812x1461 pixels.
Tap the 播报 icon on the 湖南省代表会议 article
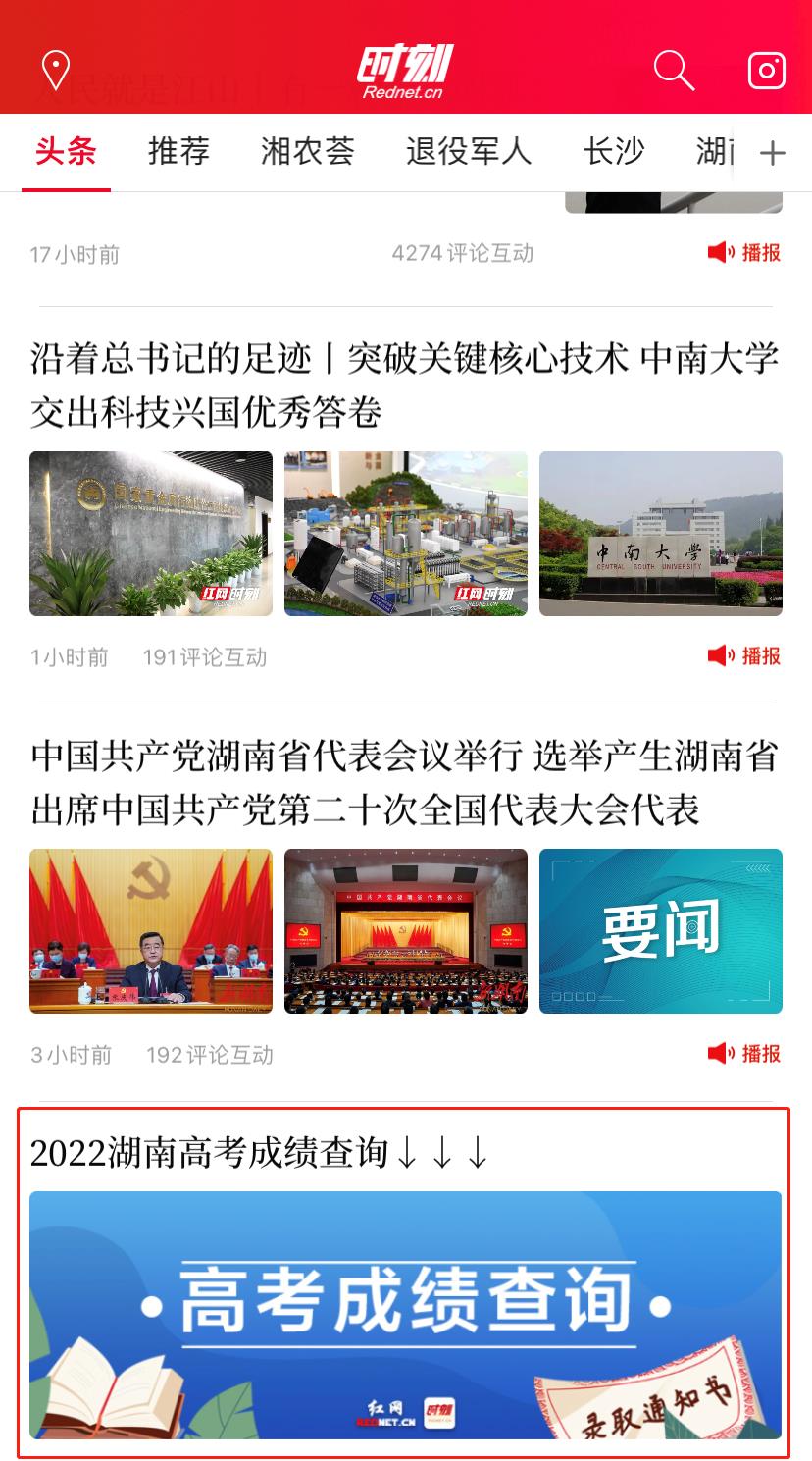(x=745, y=1054)
